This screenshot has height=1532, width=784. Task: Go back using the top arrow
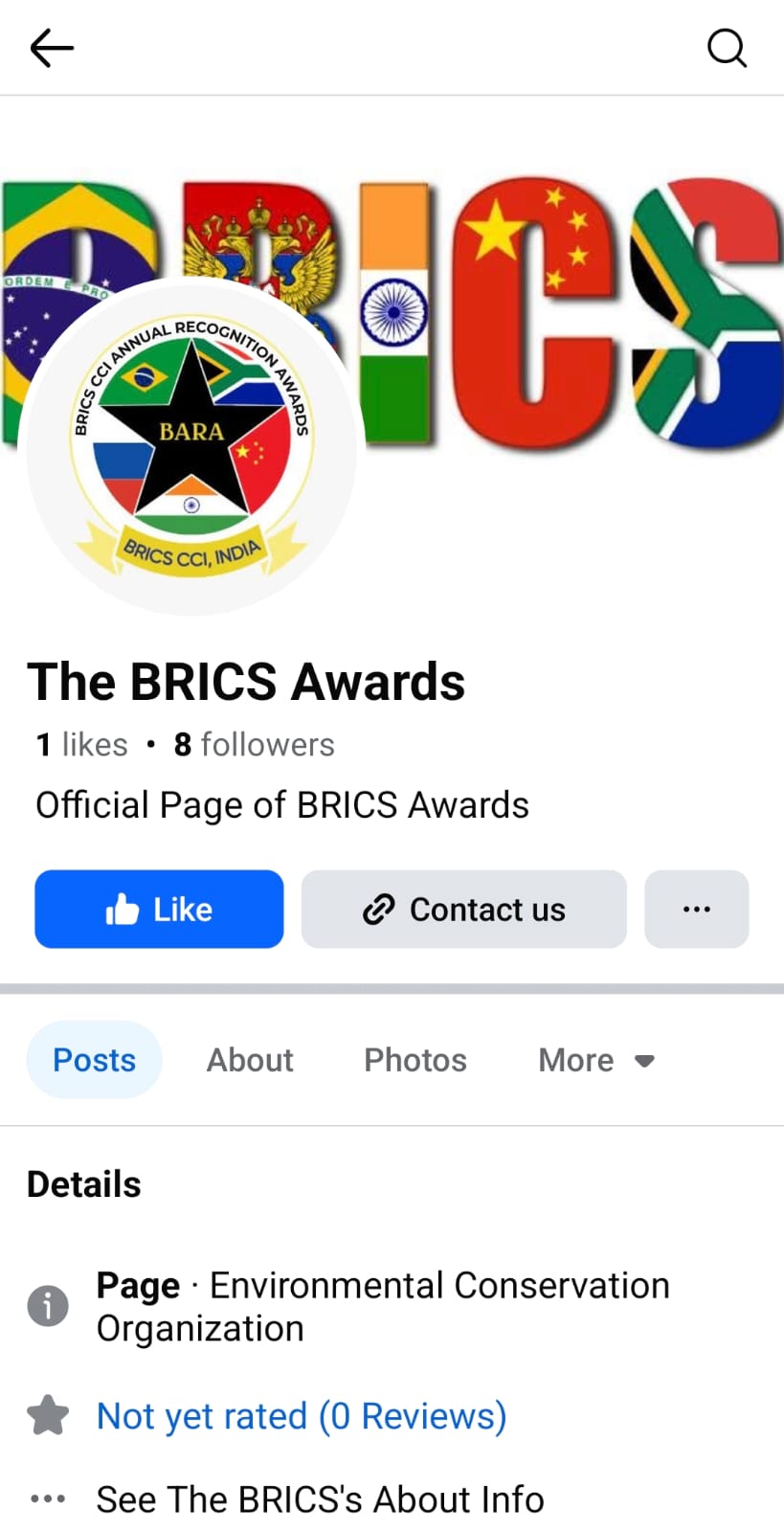pos(52,48)
